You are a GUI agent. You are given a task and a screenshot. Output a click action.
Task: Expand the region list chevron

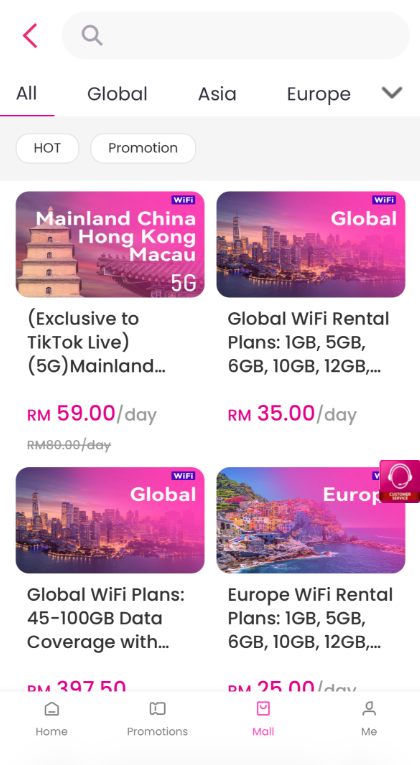tap(392, 92)
